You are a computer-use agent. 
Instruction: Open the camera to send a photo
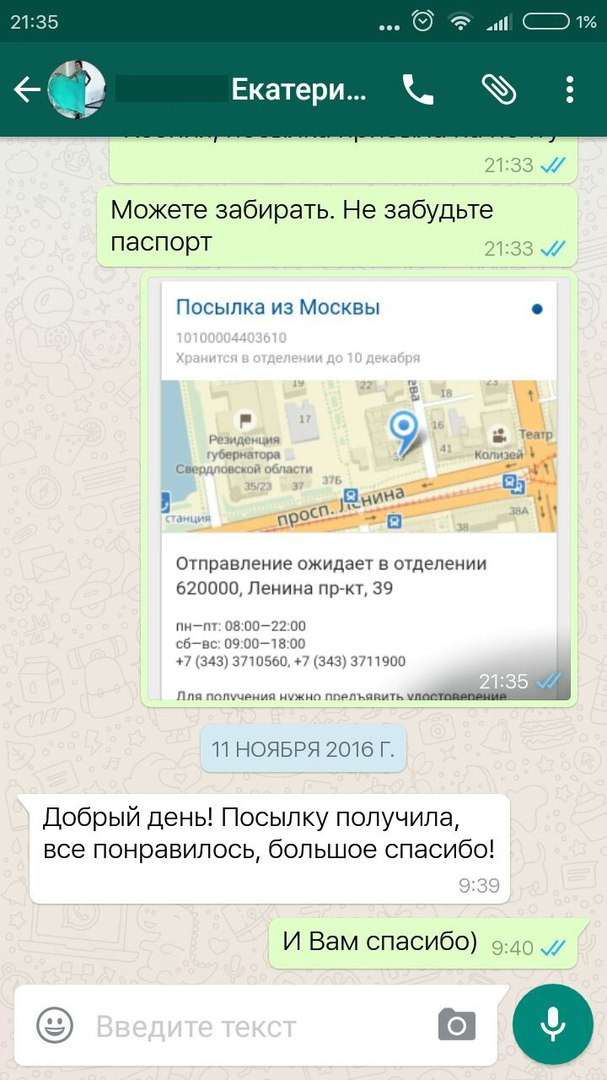tap(457, 1025)
